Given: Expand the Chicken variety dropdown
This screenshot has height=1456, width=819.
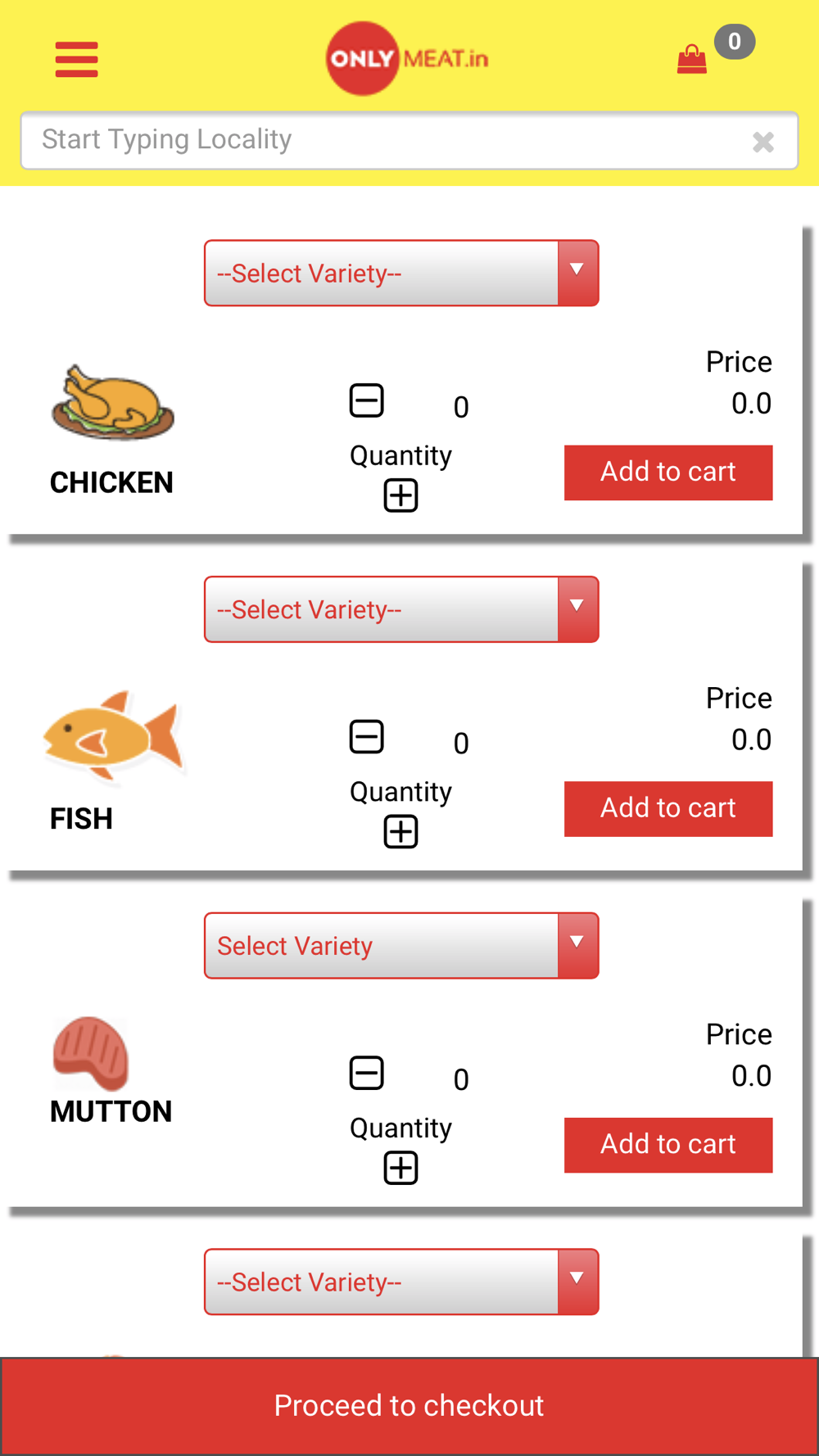Looking at the screenshot, I should 401,274.
